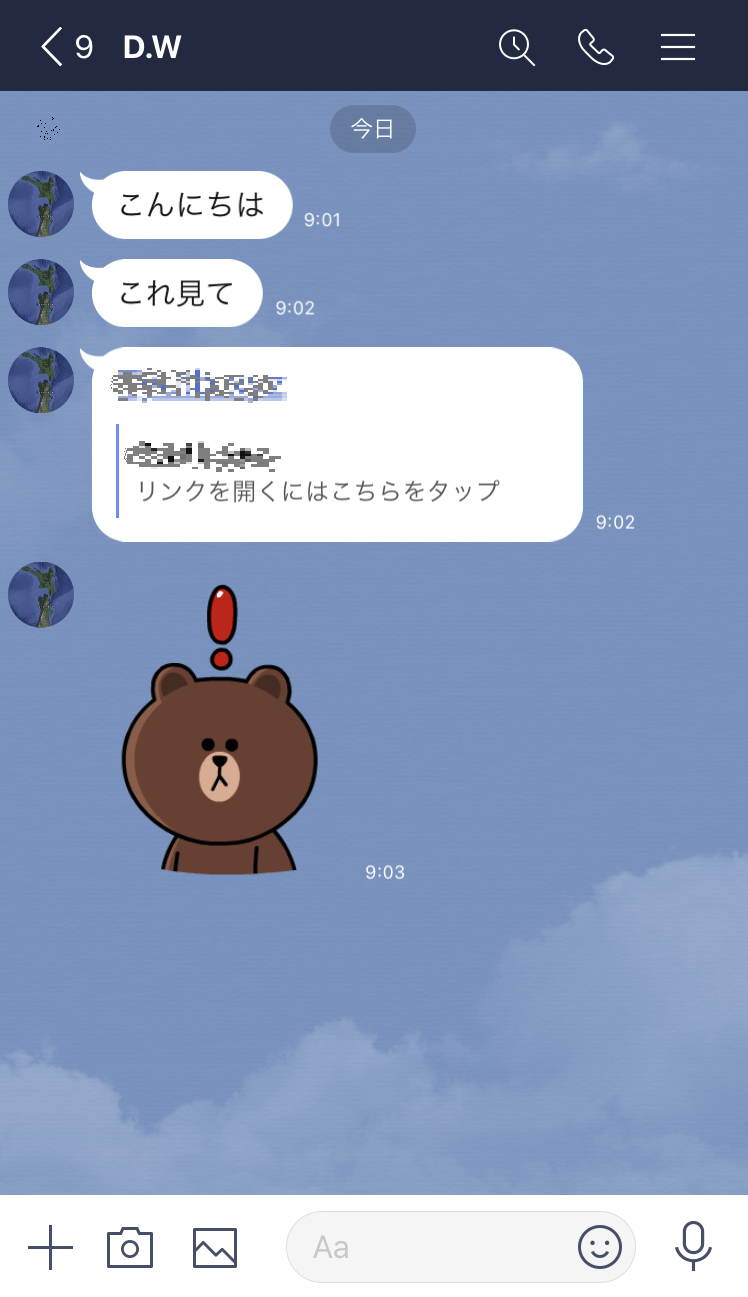Open the plus attachment menu

[50, 1247]
